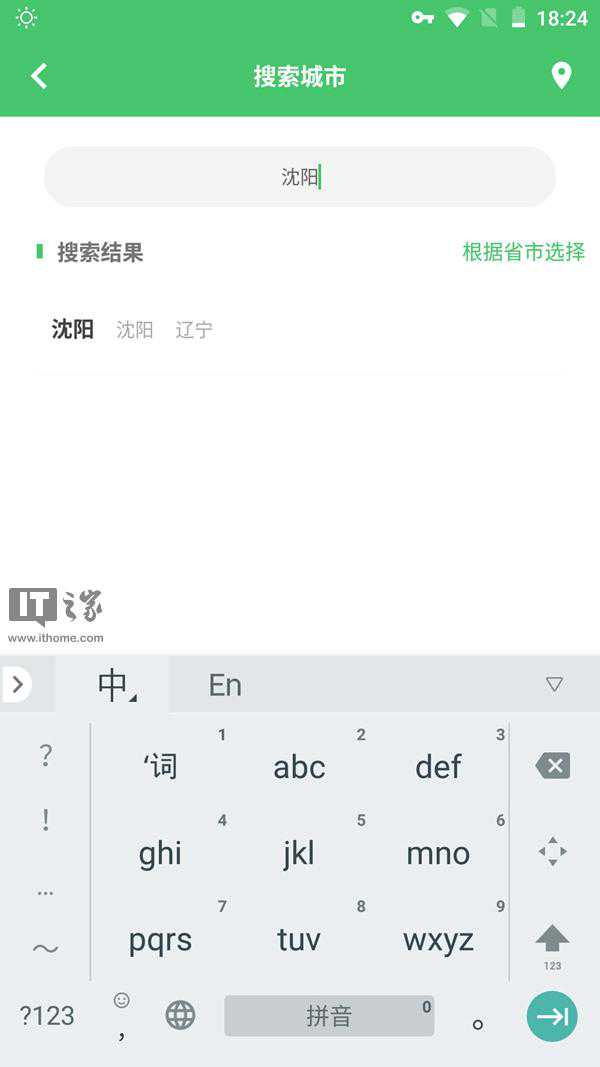Tap the 拼音 space bar
This screenshot has height=1067, width=600.
(329, 1016)
